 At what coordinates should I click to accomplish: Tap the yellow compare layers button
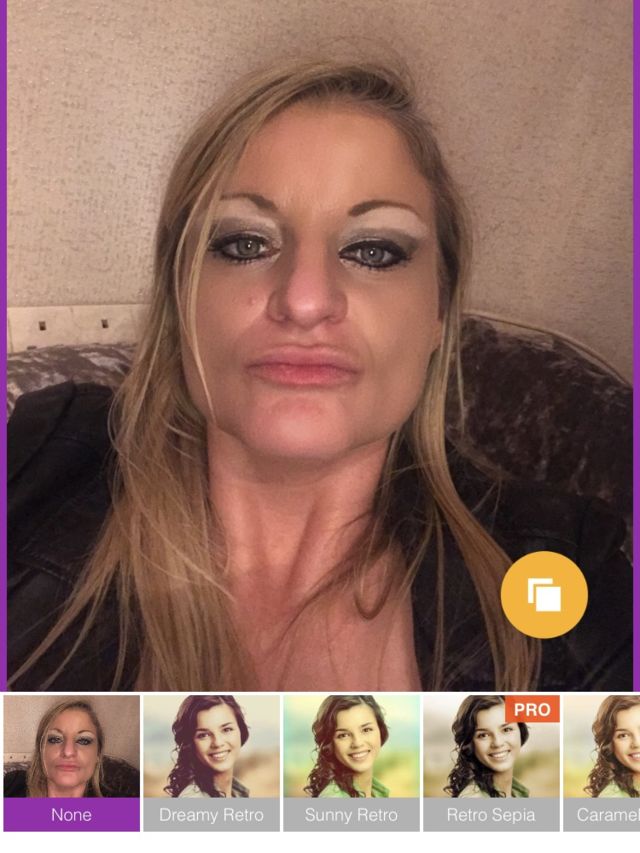click(544, 594)
